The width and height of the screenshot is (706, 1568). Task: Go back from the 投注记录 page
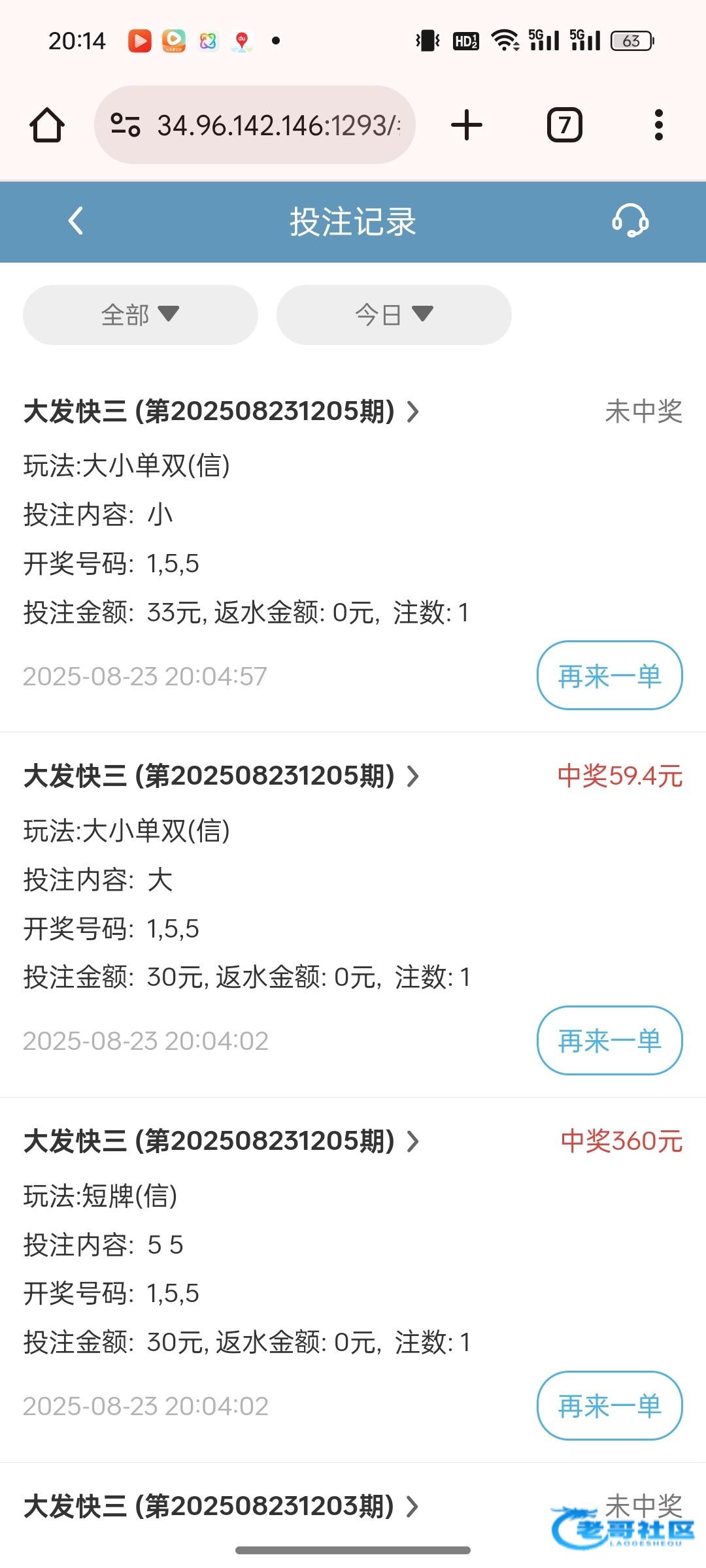(76, 221)
